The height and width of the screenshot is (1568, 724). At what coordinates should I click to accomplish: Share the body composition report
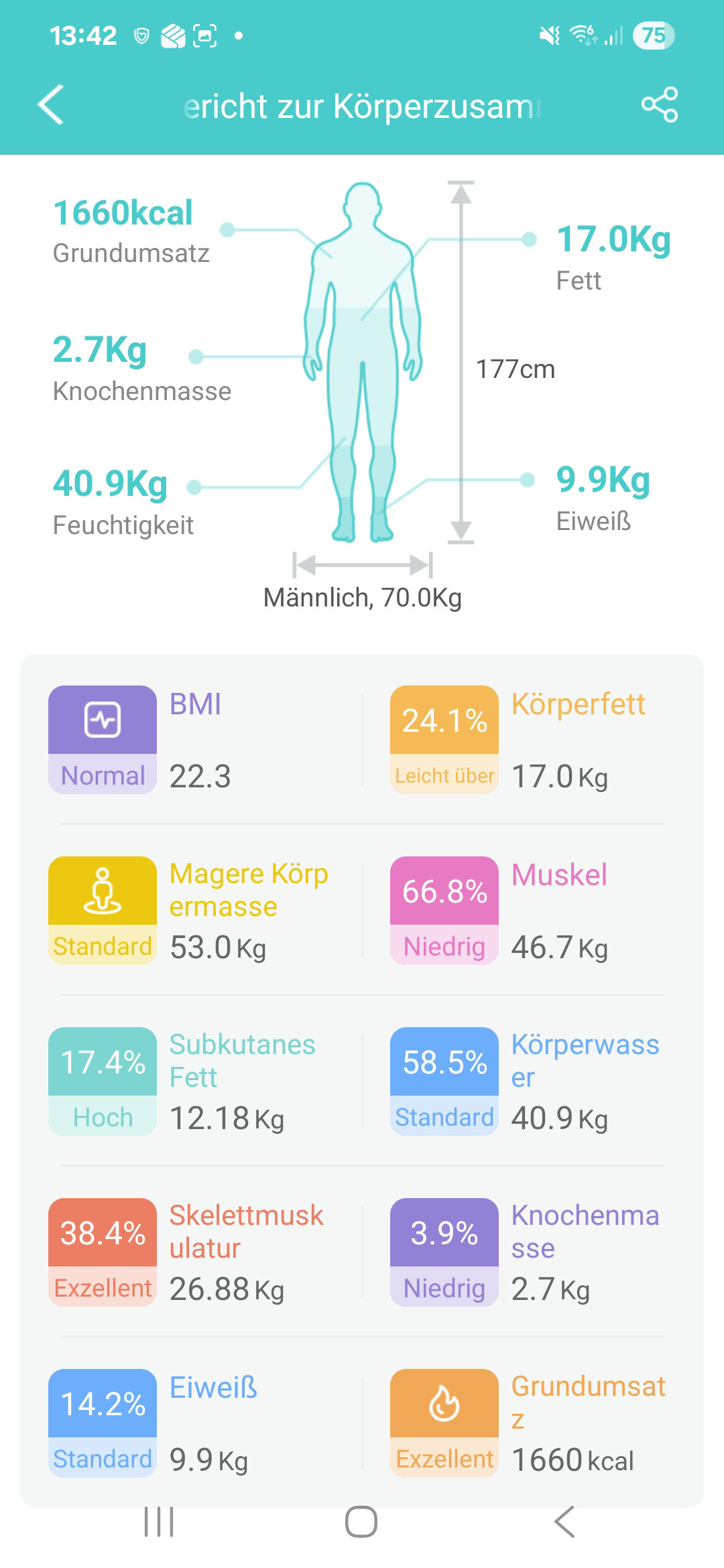[x=660, y=105]
